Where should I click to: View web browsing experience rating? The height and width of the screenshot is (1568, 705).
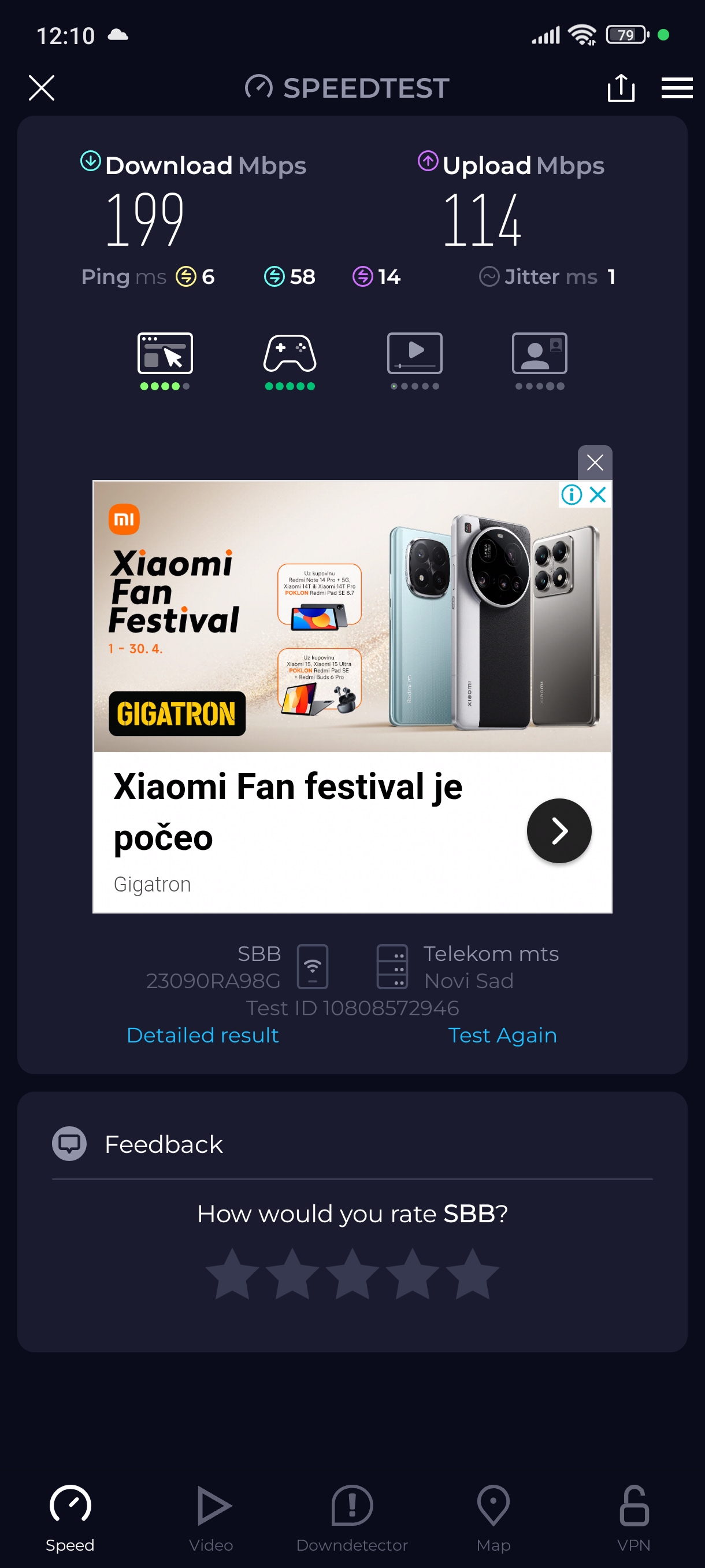165,359
